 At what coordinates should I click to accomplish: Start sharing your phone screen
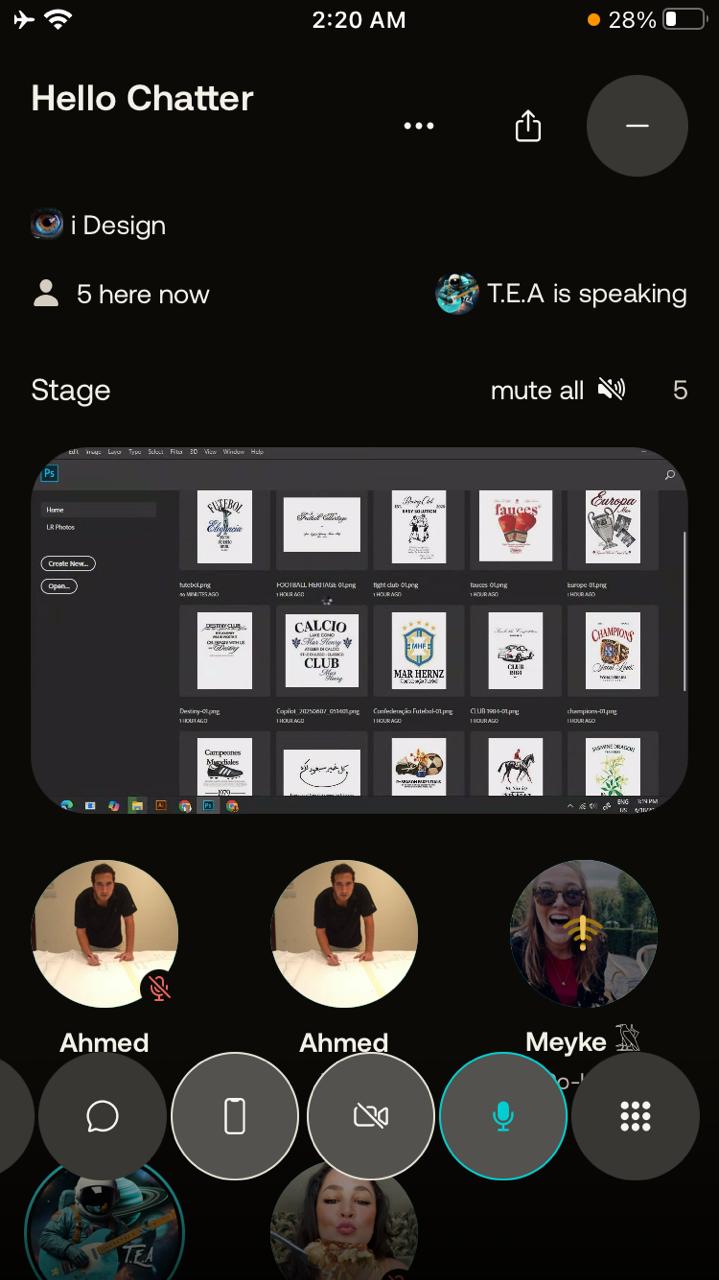coord(235,1116)
